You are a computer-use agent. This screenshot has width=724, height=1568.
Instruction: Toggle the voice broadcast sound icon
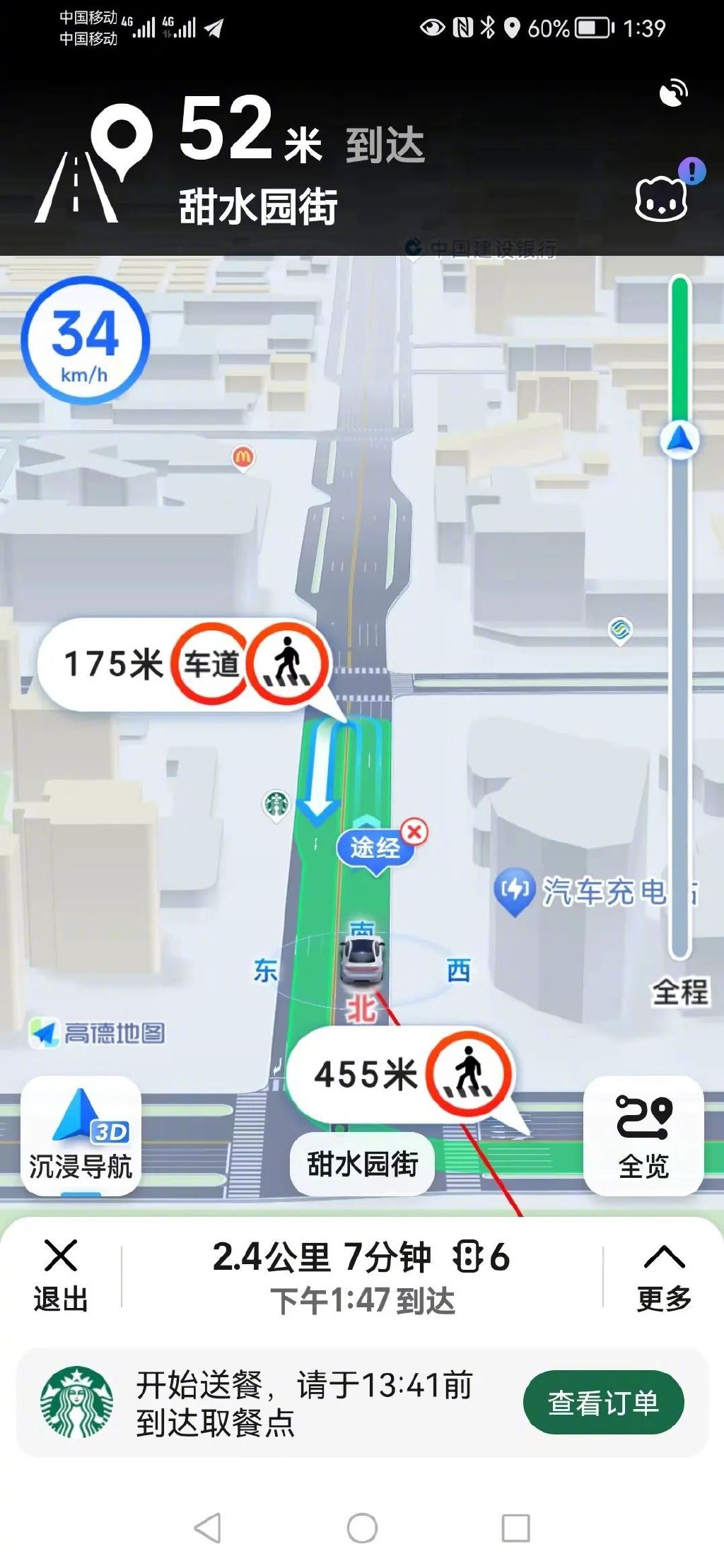[x=673, y=93]
